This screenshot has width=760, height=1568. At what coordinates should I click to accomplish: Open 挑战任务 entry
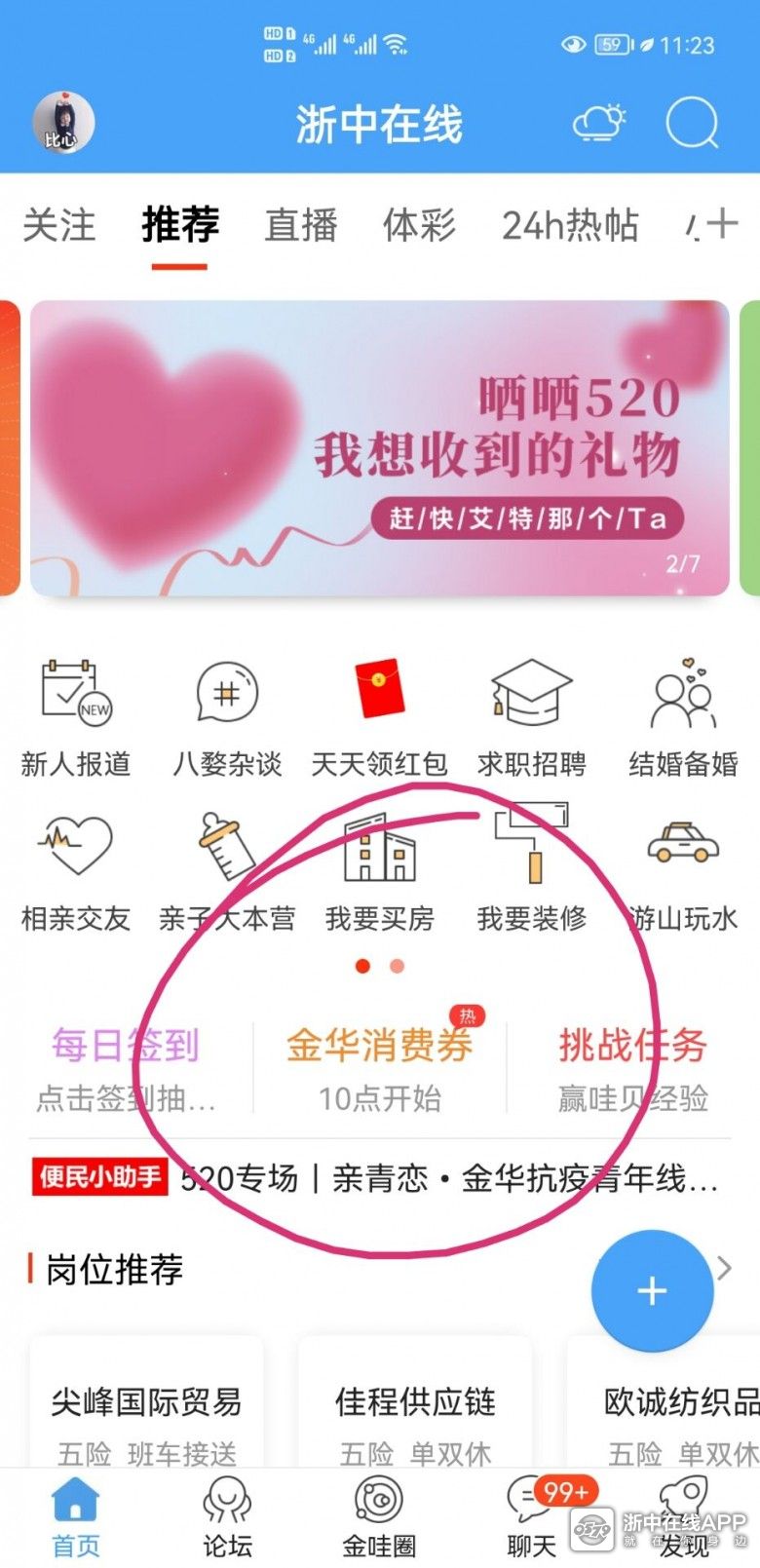point(632,1067)
